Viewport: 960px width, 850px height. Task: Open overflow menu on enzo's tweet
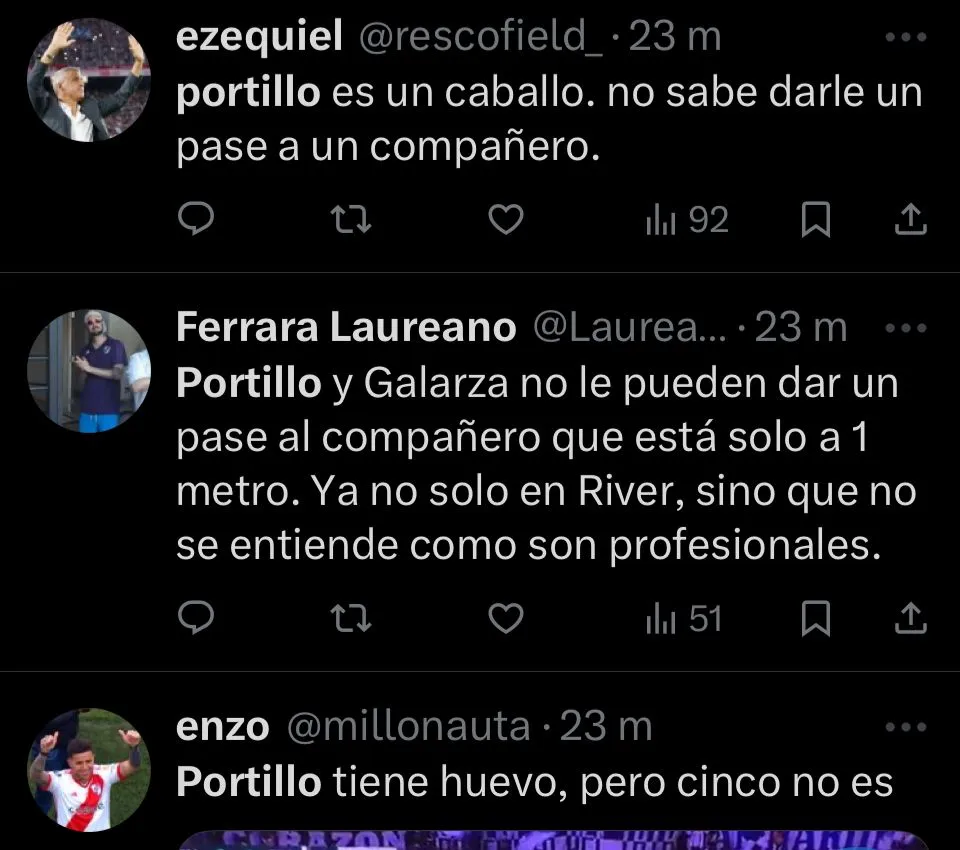pyautogui.click(x=907, y=727)
